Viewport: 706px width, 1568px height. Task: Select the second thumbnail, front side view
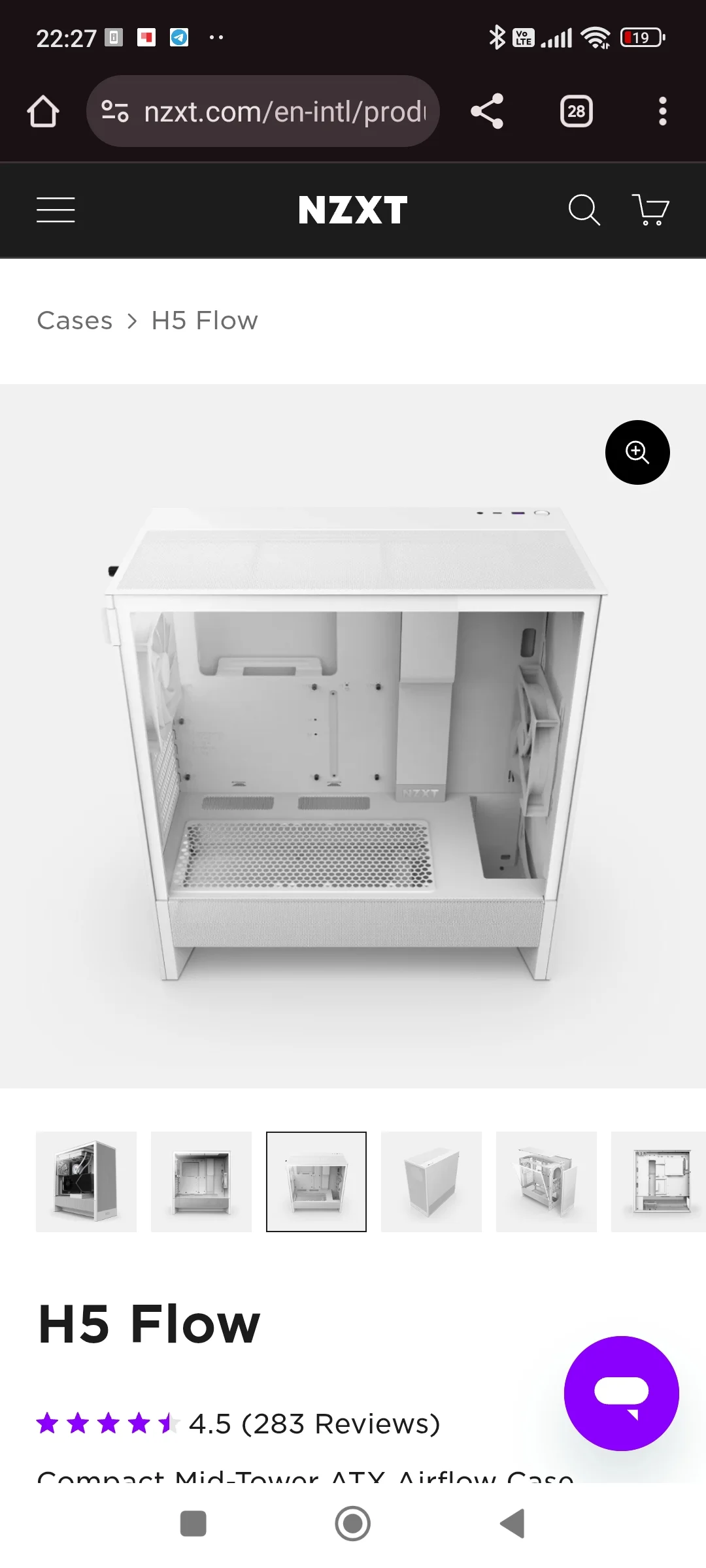[201, 1182]
